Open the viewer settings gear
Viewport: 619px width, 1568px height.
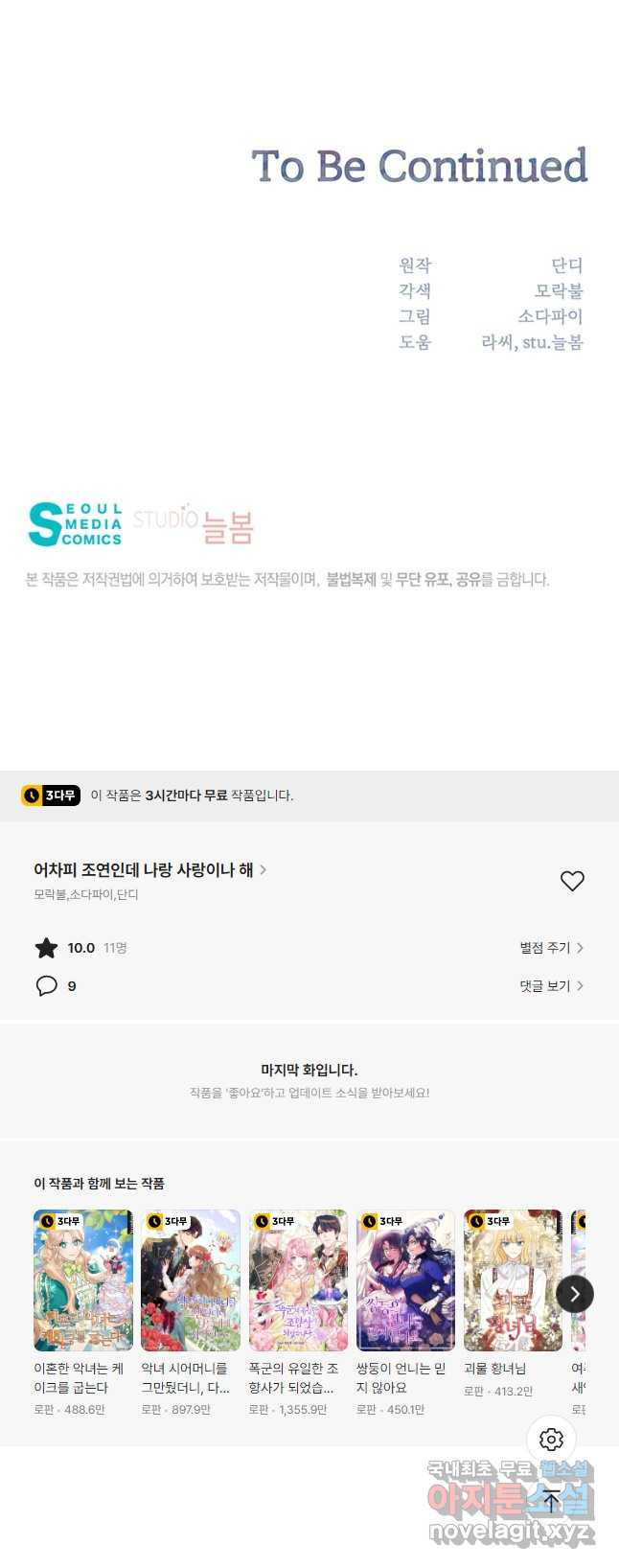coord(551,1439)
